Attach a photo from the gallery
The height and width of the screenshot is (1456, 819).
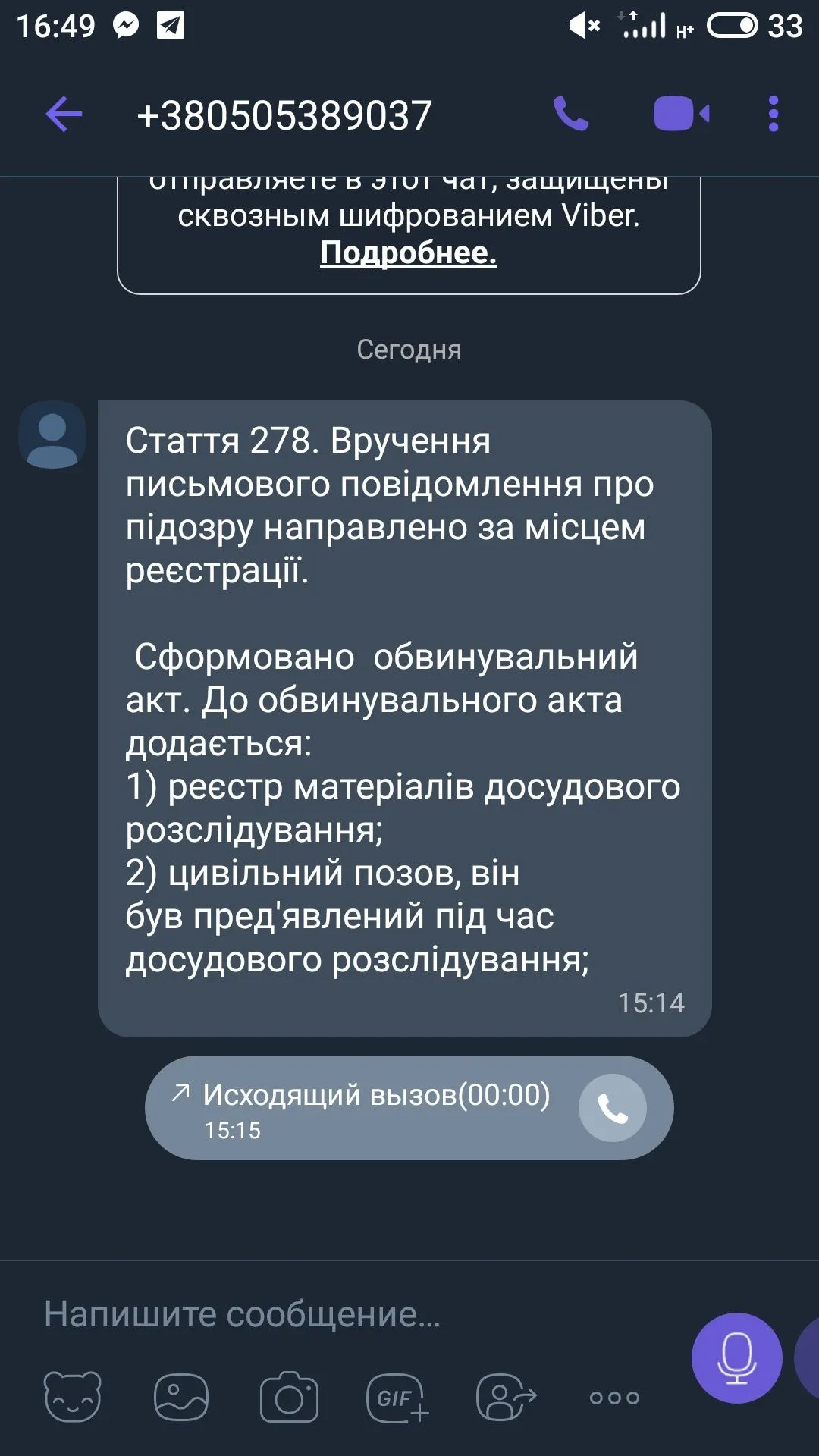[180, 1397]
